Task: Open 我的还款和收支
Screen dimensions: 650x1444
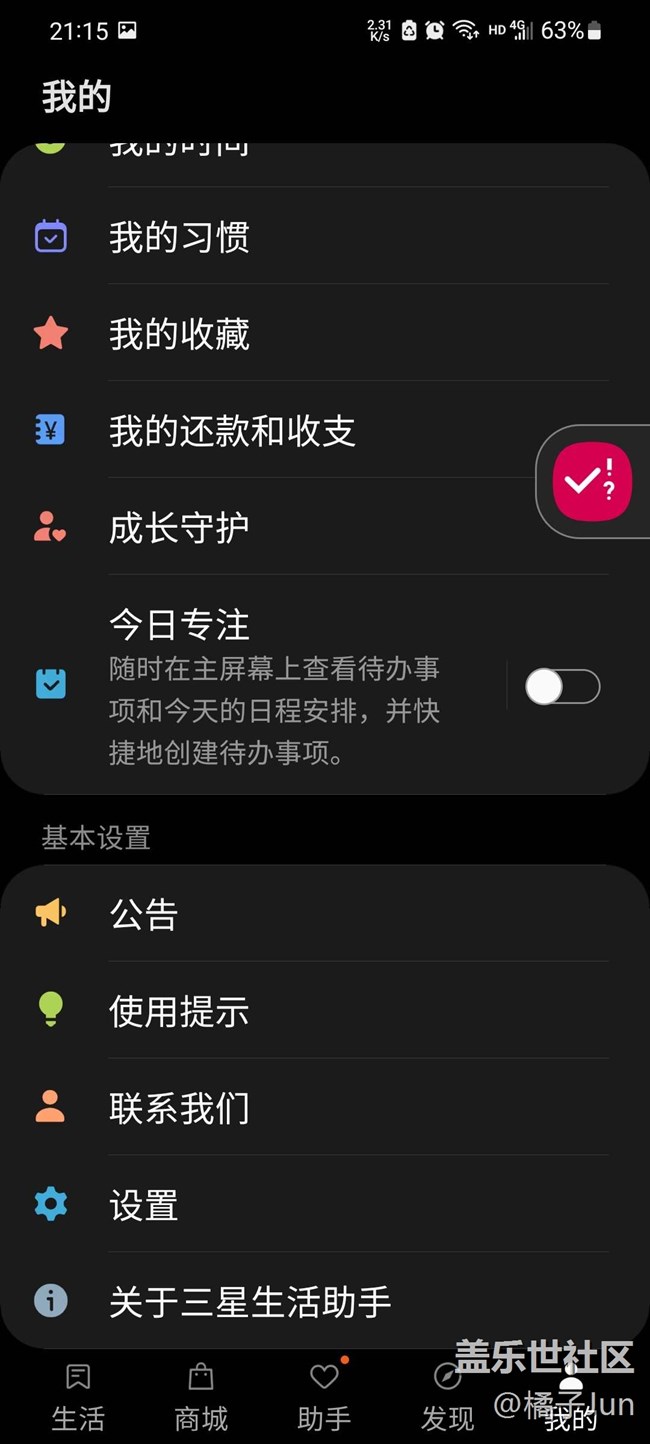Action: (x=325, y=431)
